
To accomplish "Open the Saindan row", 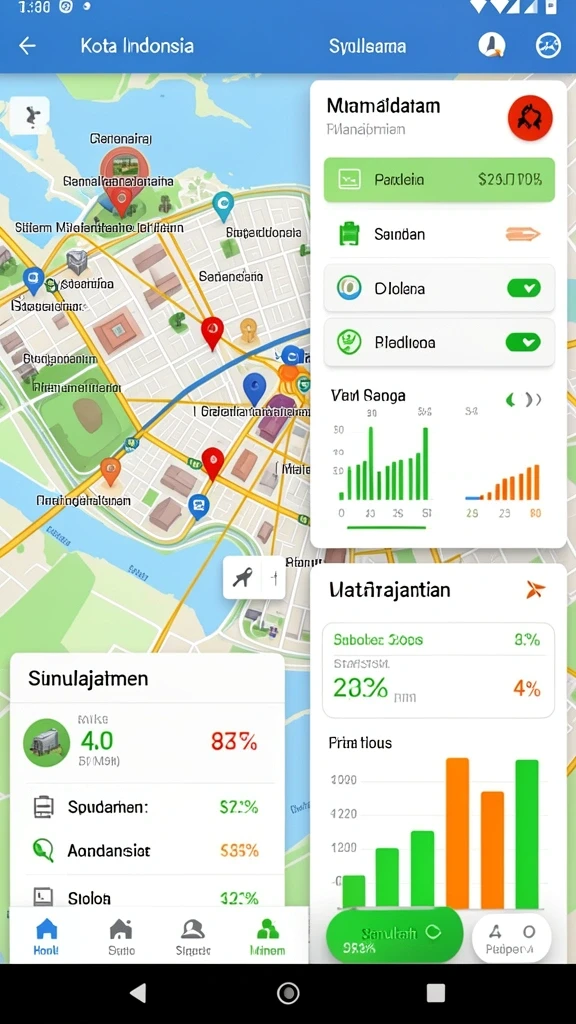I will pyautogui.click(x=439, y=234).
